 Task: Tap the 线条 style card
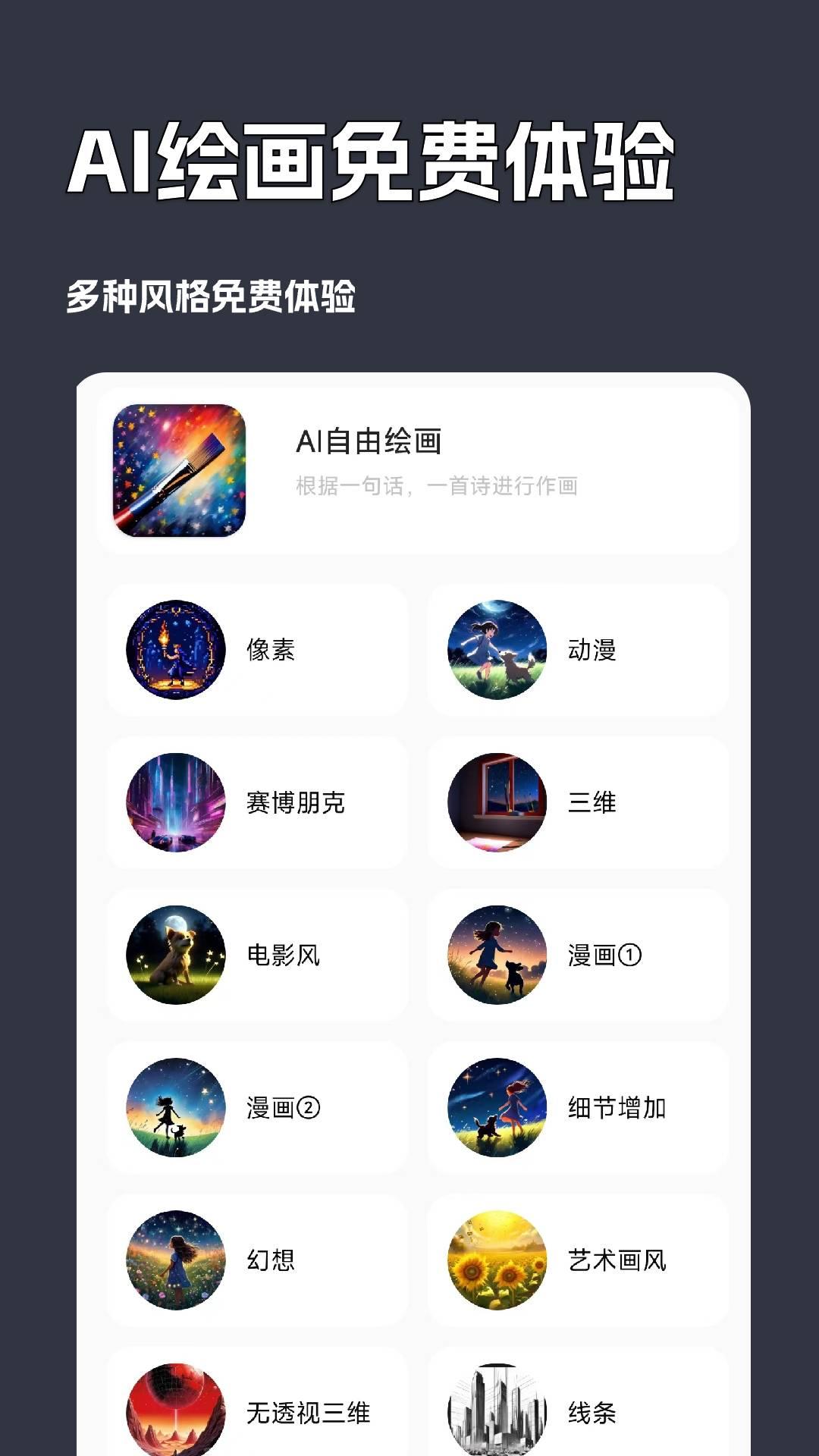(576, 1412)
